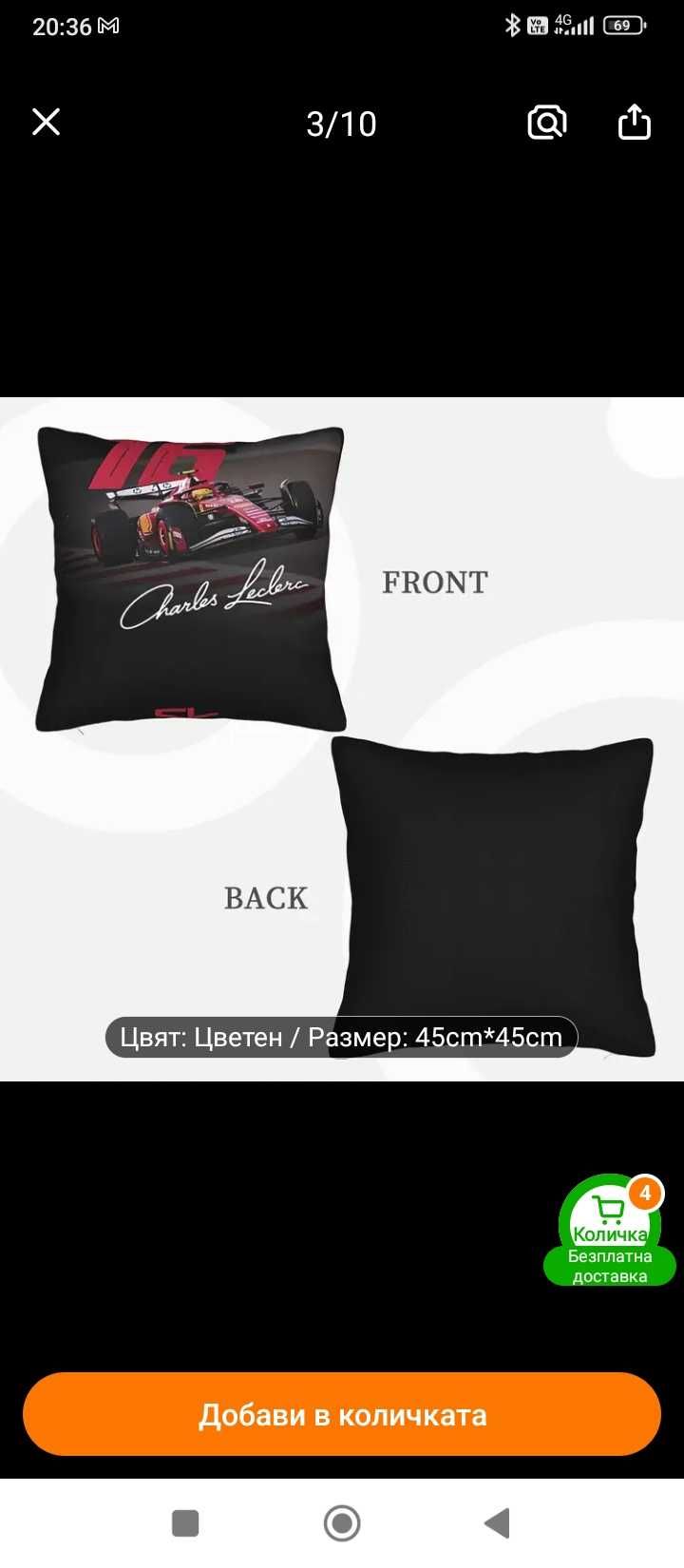
Task: Tap Добави в количката button
Action: click(342, 1414)
